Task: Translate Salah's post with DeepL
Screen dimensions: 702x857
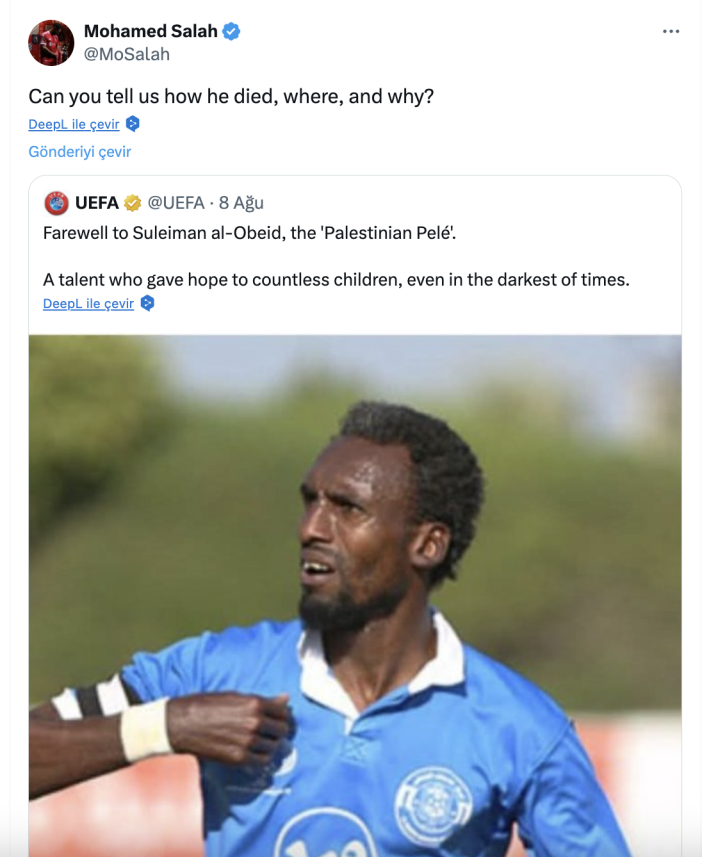Action: pos(74,124)
